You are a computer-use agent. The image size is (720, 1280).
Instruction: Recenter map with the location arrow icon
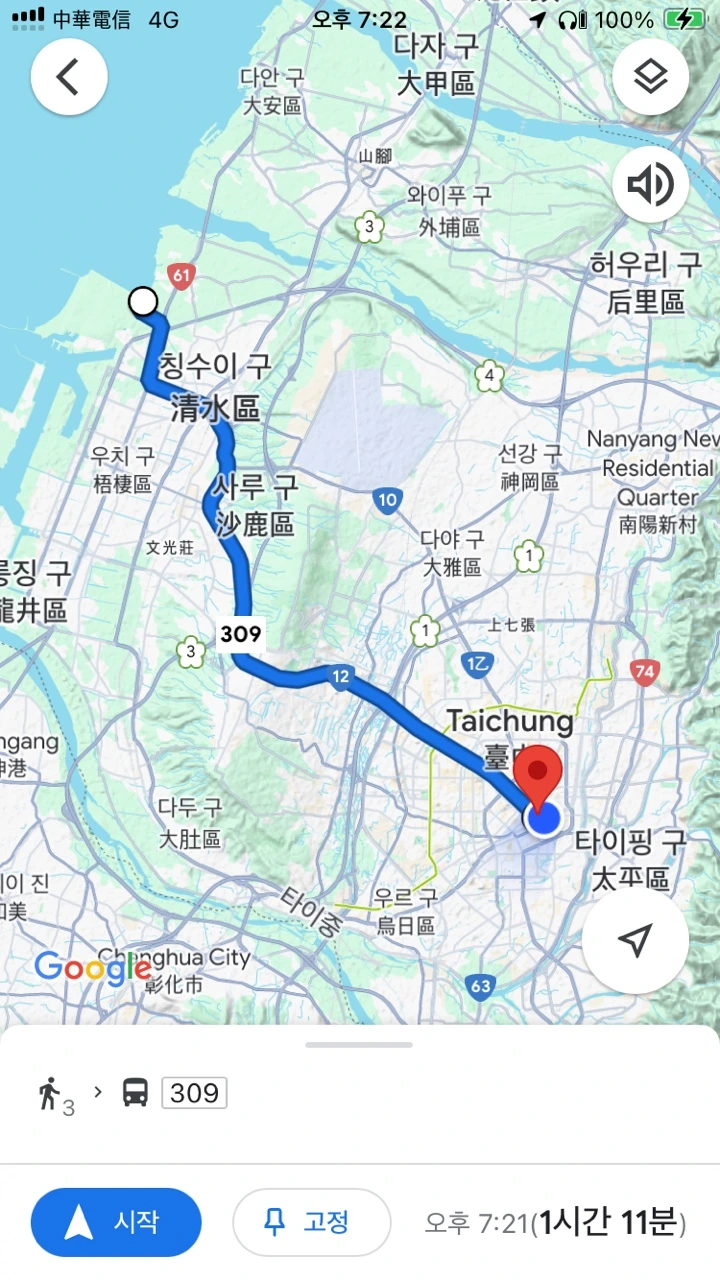point(636,938)
